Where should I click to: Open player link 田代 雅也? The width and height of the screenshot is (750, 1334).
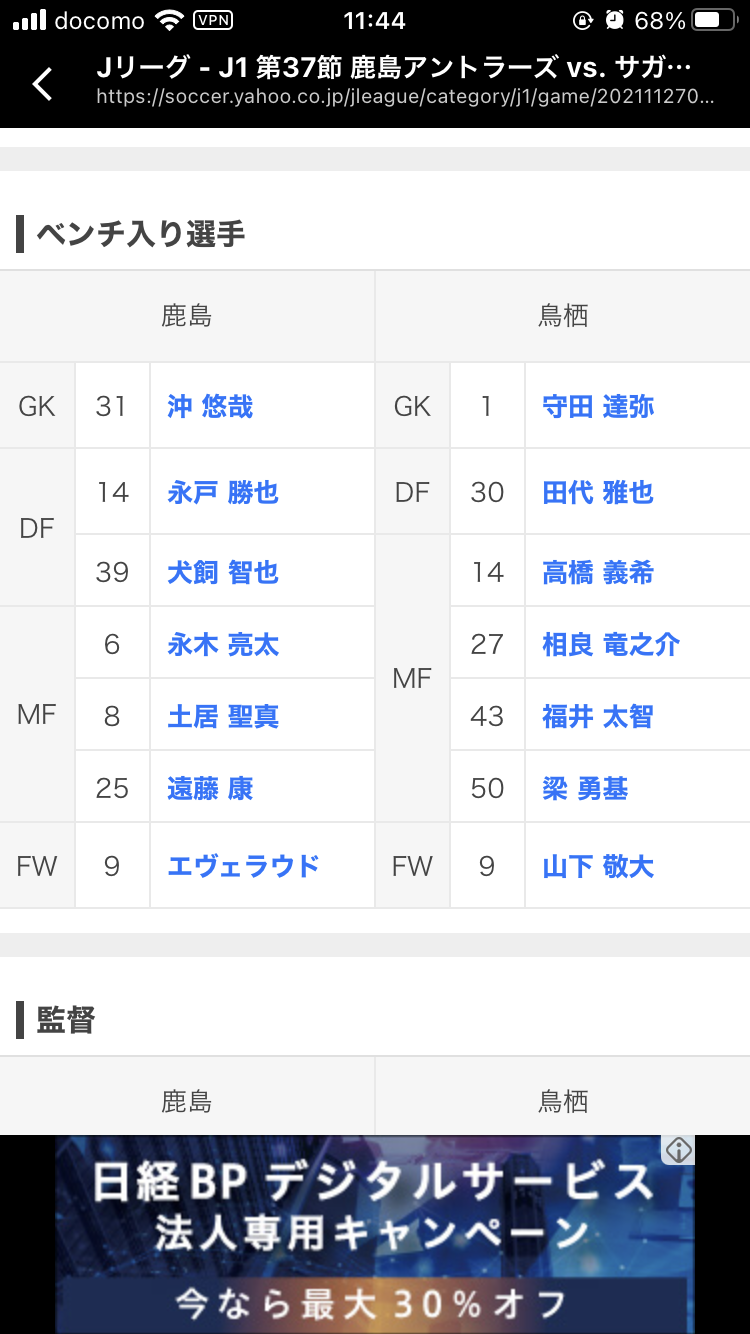click(x=598, y=492)
